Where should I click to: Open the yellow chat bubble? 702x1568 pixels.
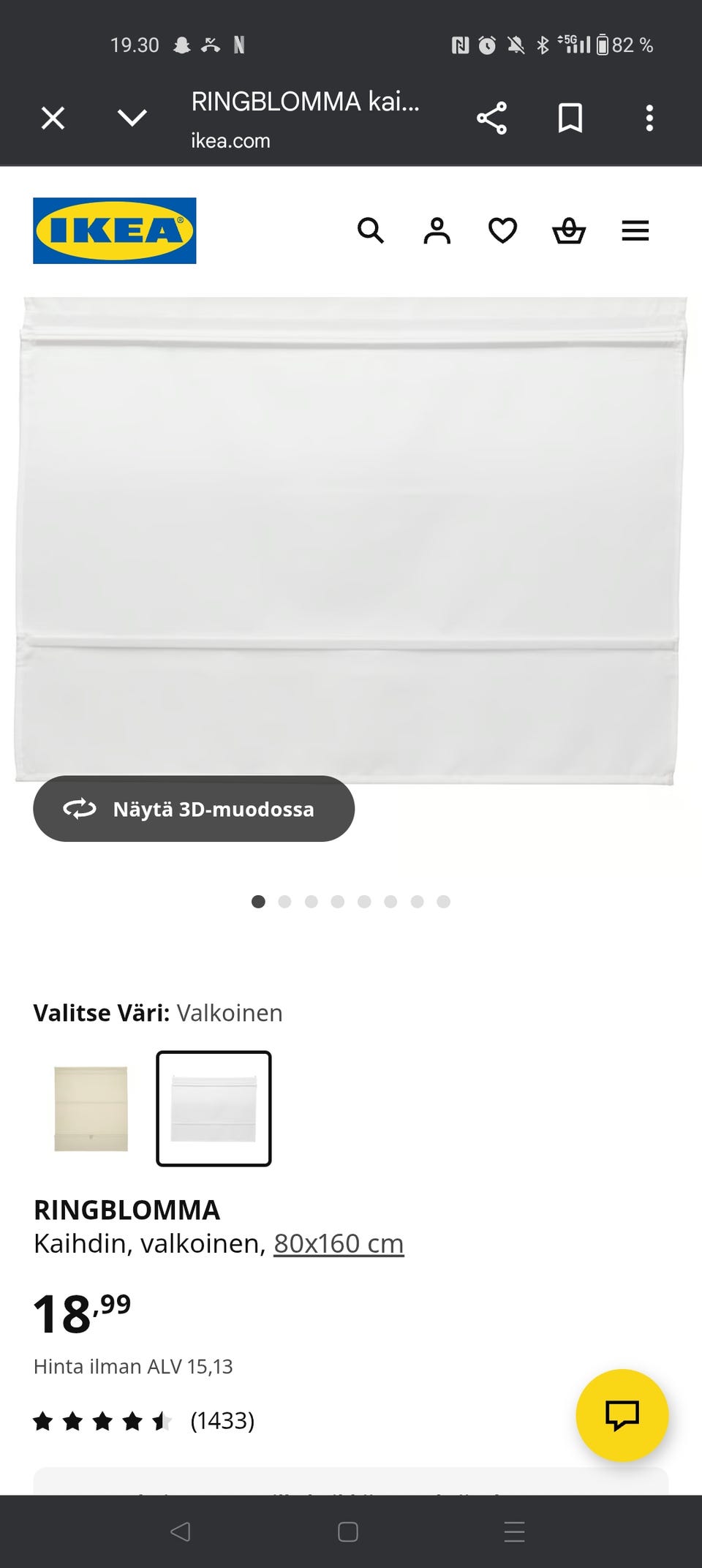point(622,1414)
